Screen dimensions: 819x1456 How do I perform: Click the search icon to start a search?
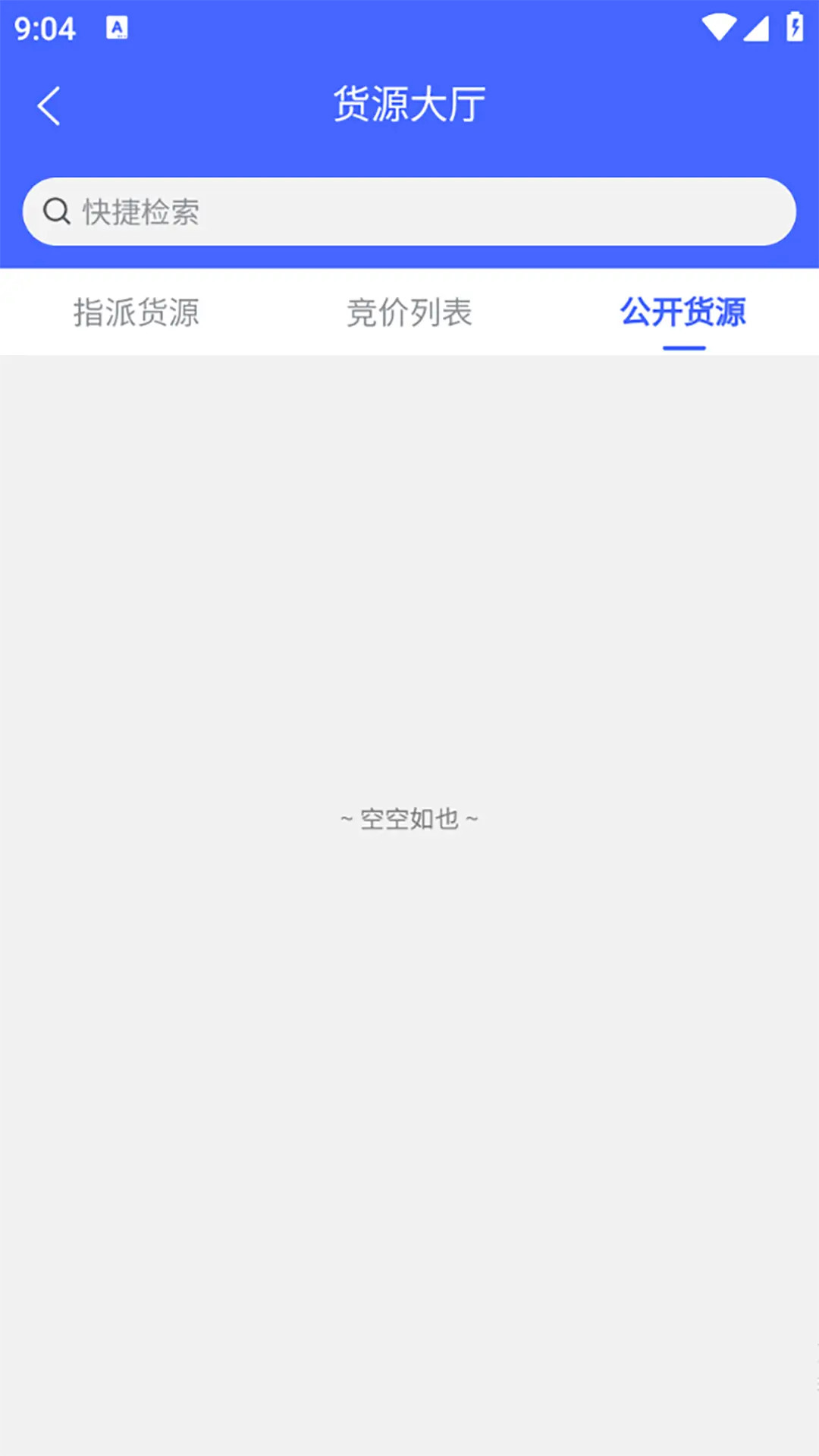[55, 211]
